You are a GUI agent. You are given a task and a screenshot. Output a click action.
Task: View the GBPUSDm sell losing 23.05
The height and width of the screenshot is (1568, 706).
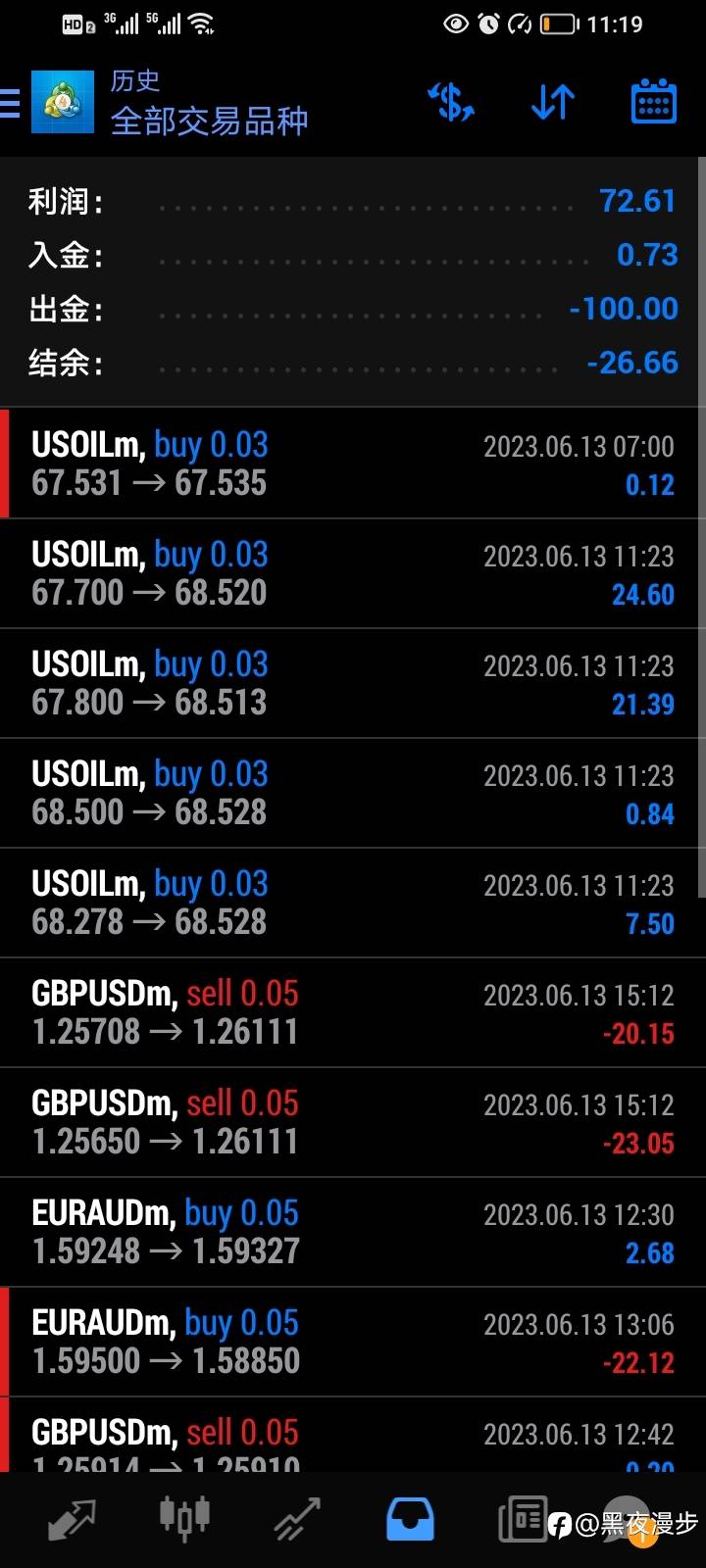coord(353,1122)
